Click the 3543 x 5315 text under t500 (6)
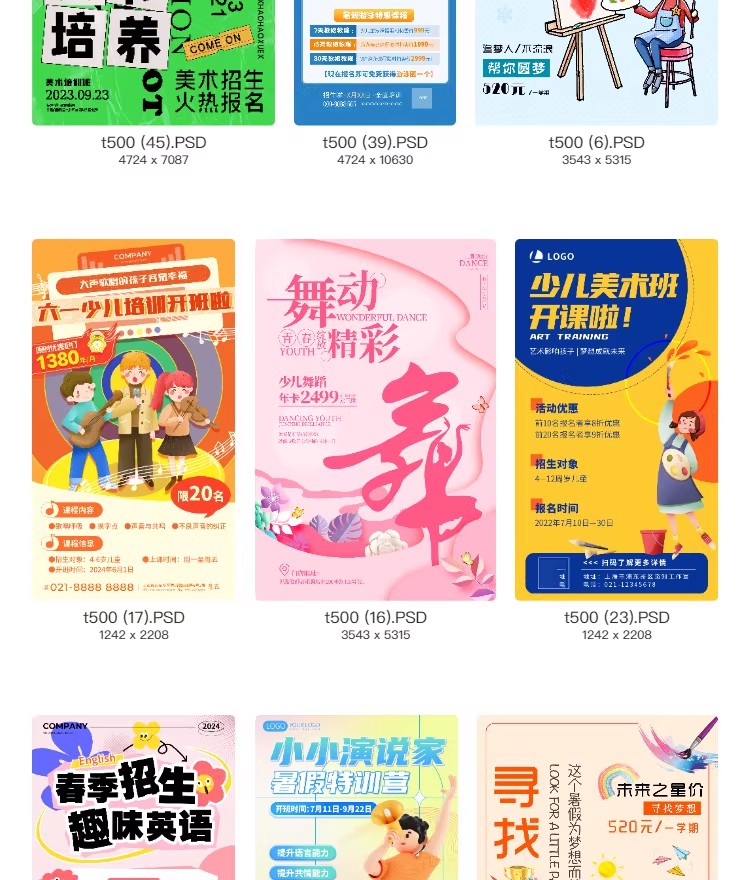The width and height of the screenshot is (750, 880). coord(596,160)
